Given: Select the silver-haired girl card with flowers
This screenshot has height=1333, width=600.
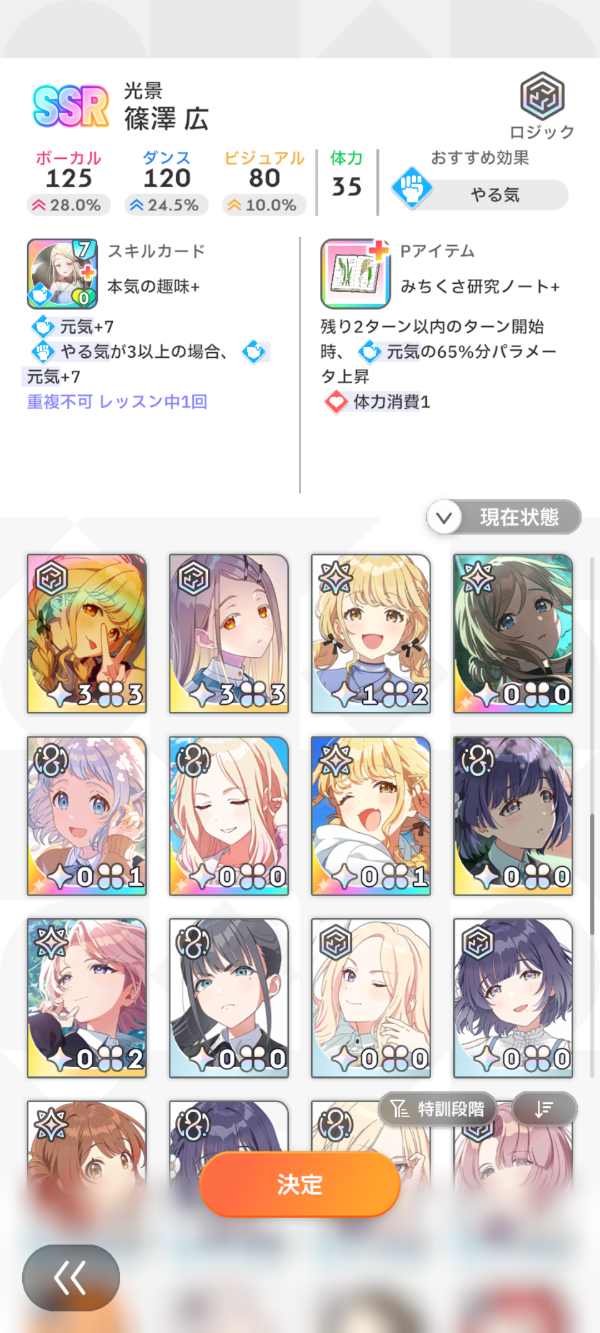Looking at the screenshot, I should (x=87, y=815).
